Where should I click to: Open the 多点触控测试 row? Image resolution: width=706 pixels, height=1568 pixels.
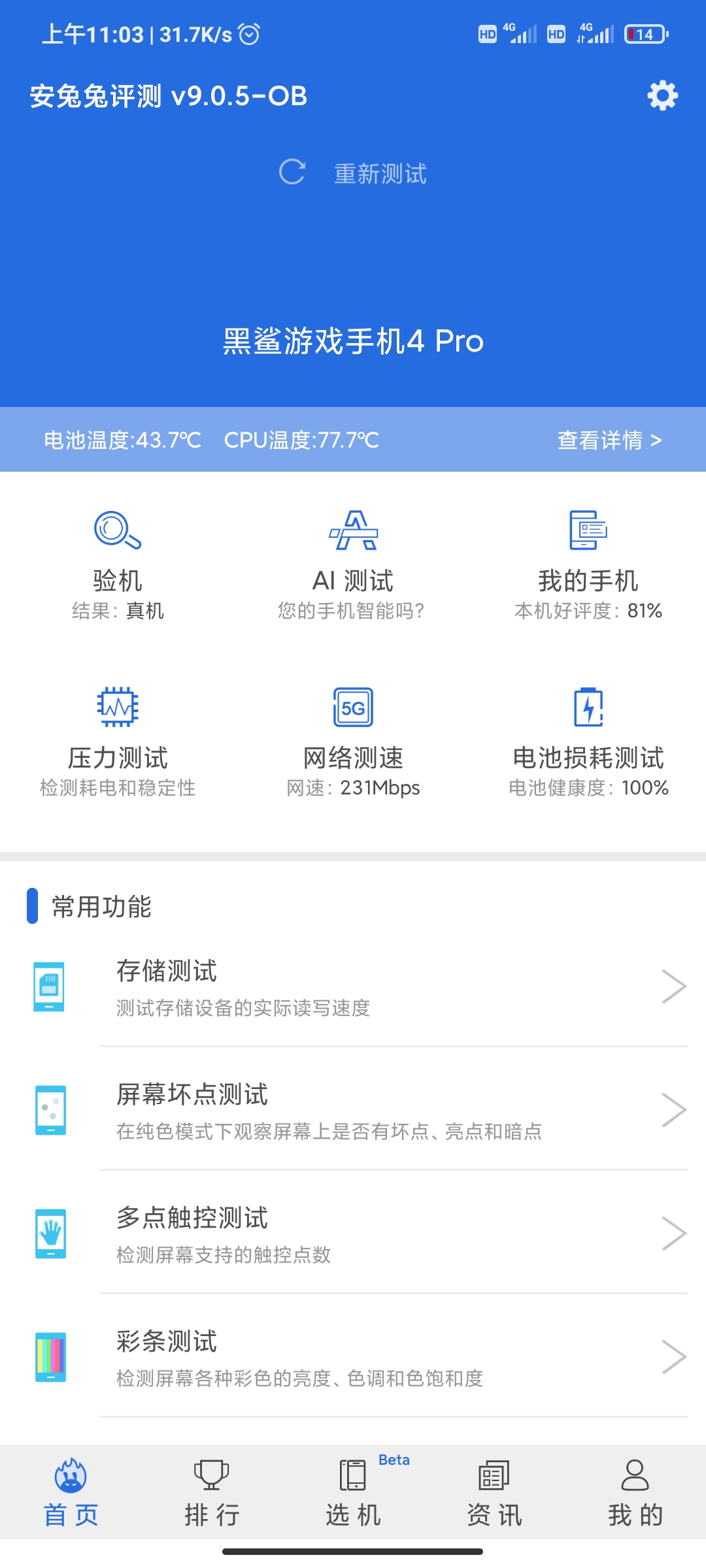point(353,1233)
